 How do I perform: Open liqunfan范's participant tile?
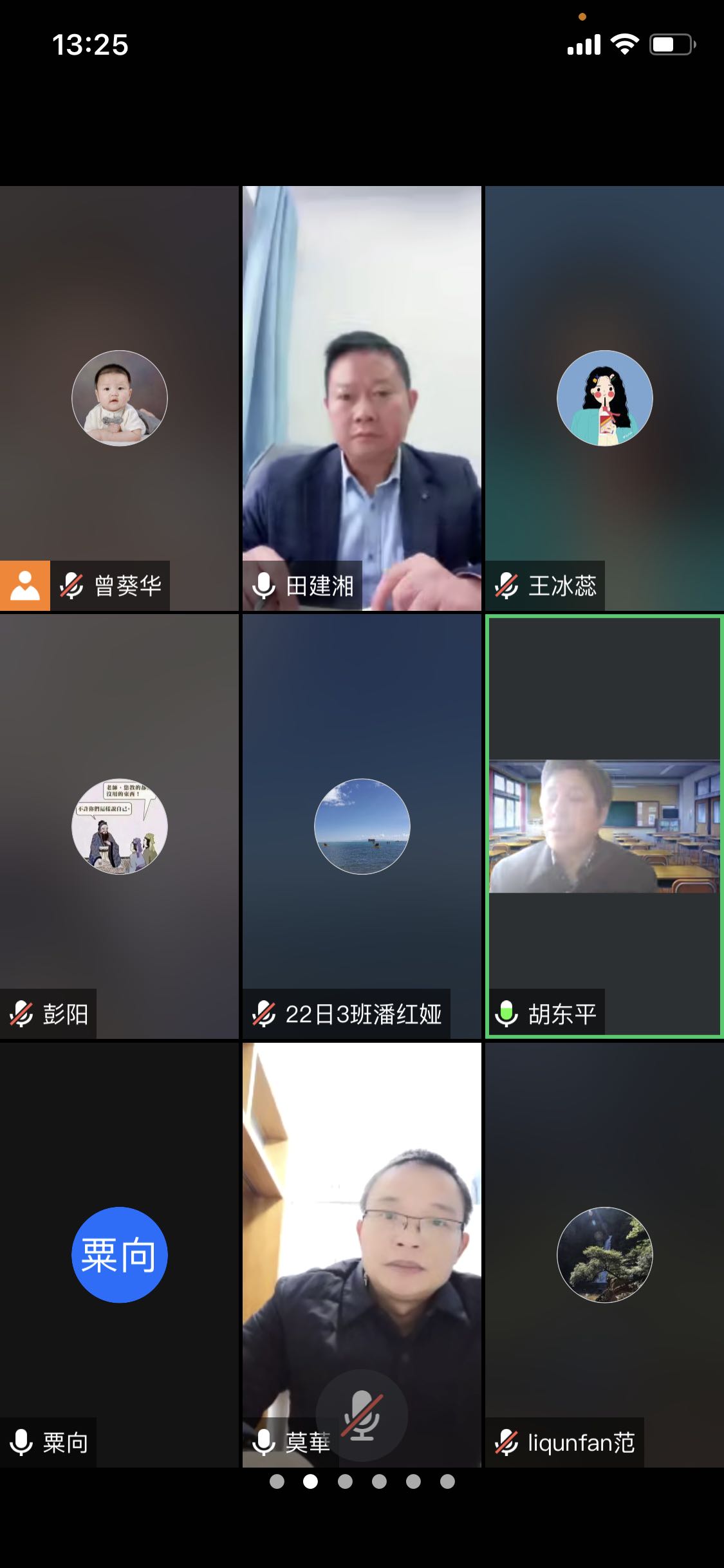click(604, 1255)
